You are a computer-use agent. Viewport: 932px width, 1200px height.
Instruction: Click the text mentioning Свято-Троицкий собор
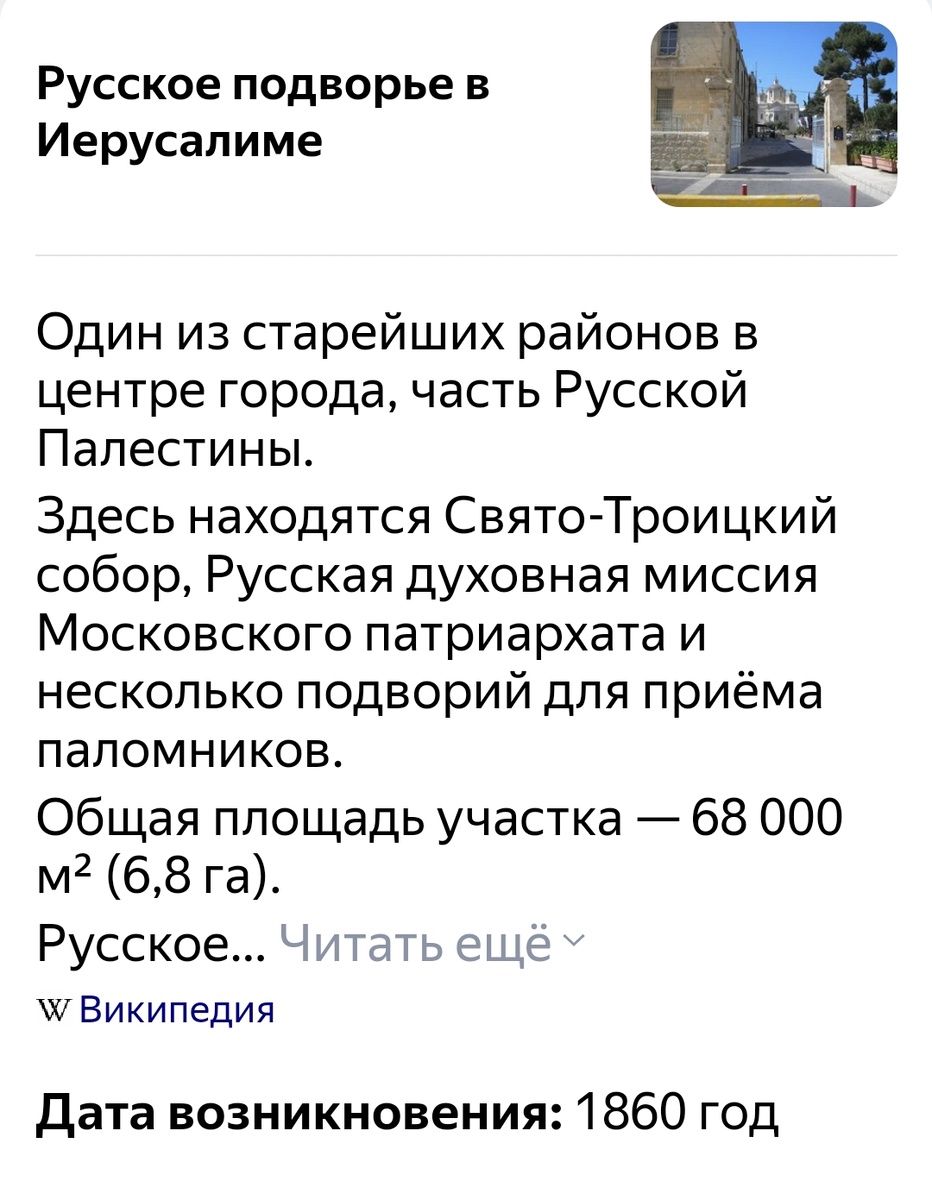tap(440, 518)
